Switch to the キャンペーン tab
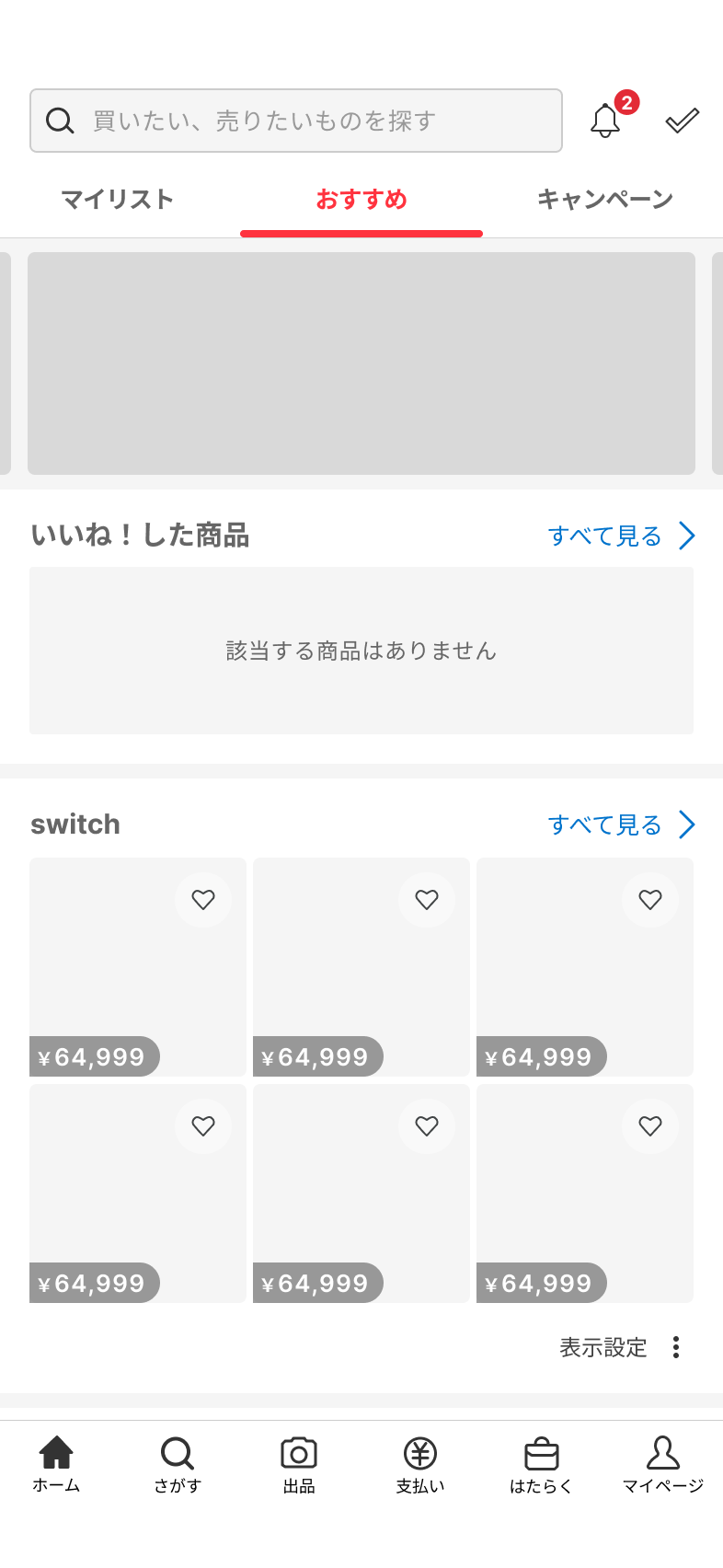Screen dimensions: 723x1568 point(605,199)
